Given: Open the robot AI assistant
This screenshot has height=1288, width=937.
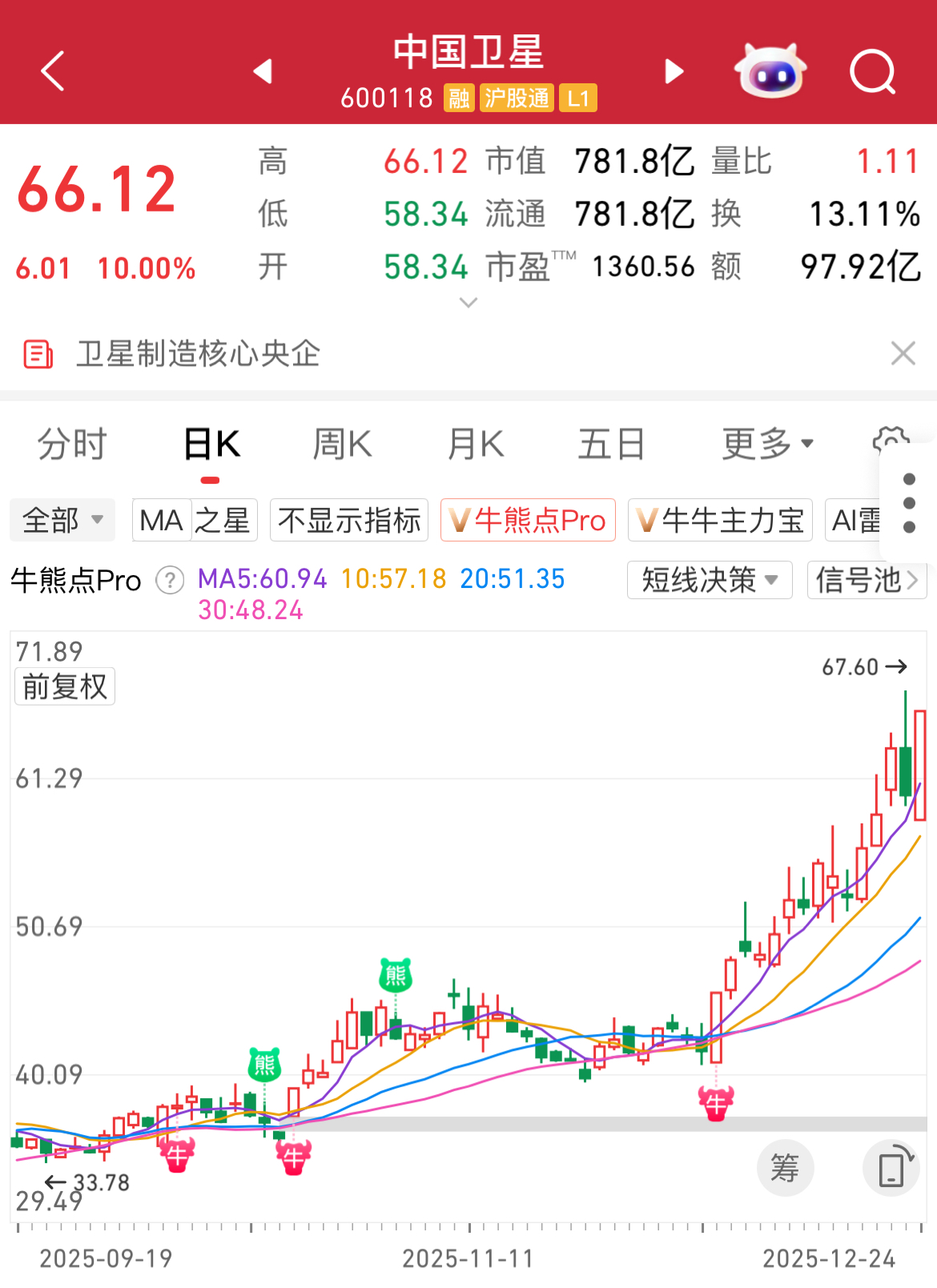Looking at the screenshot, I should 770,71.
